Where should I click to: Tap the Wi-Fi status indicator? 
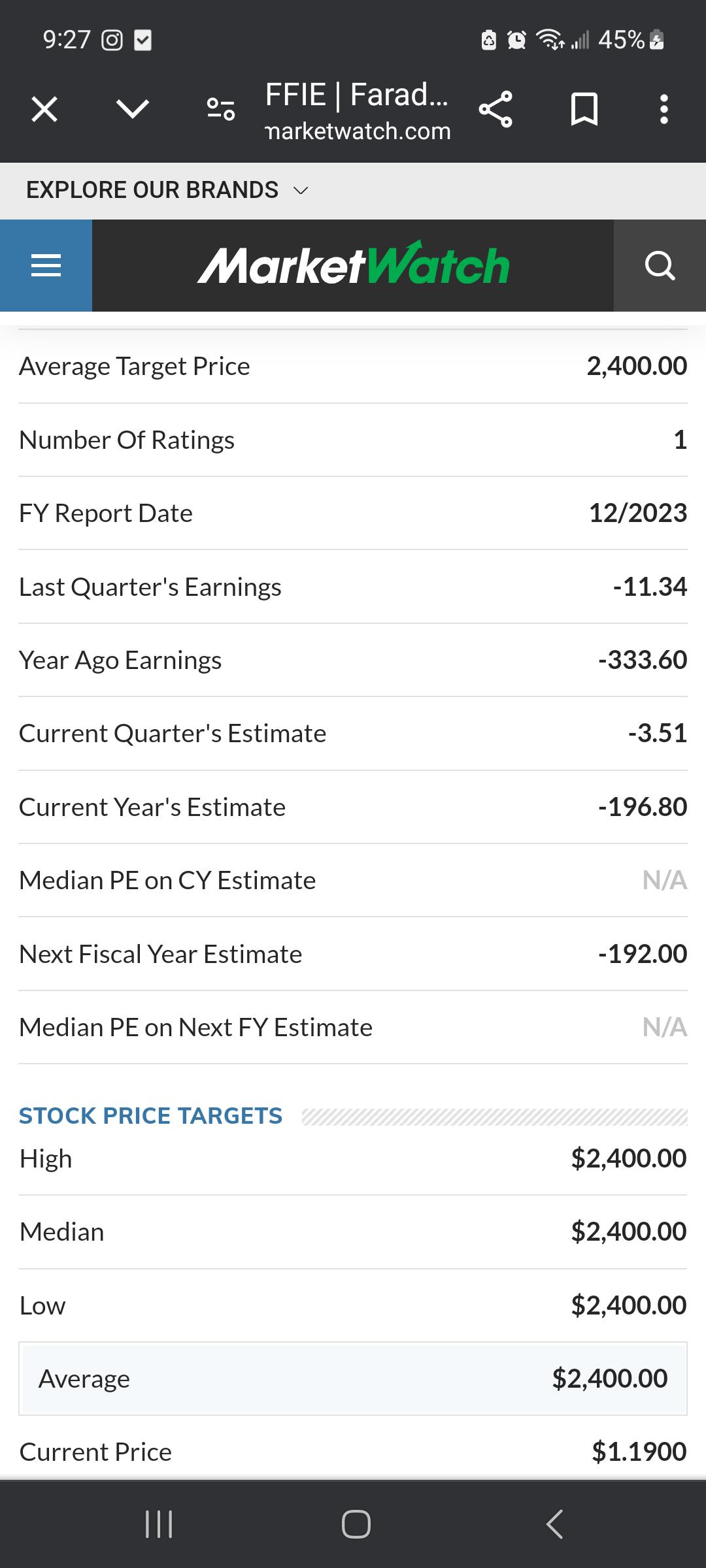click(551, 39)
